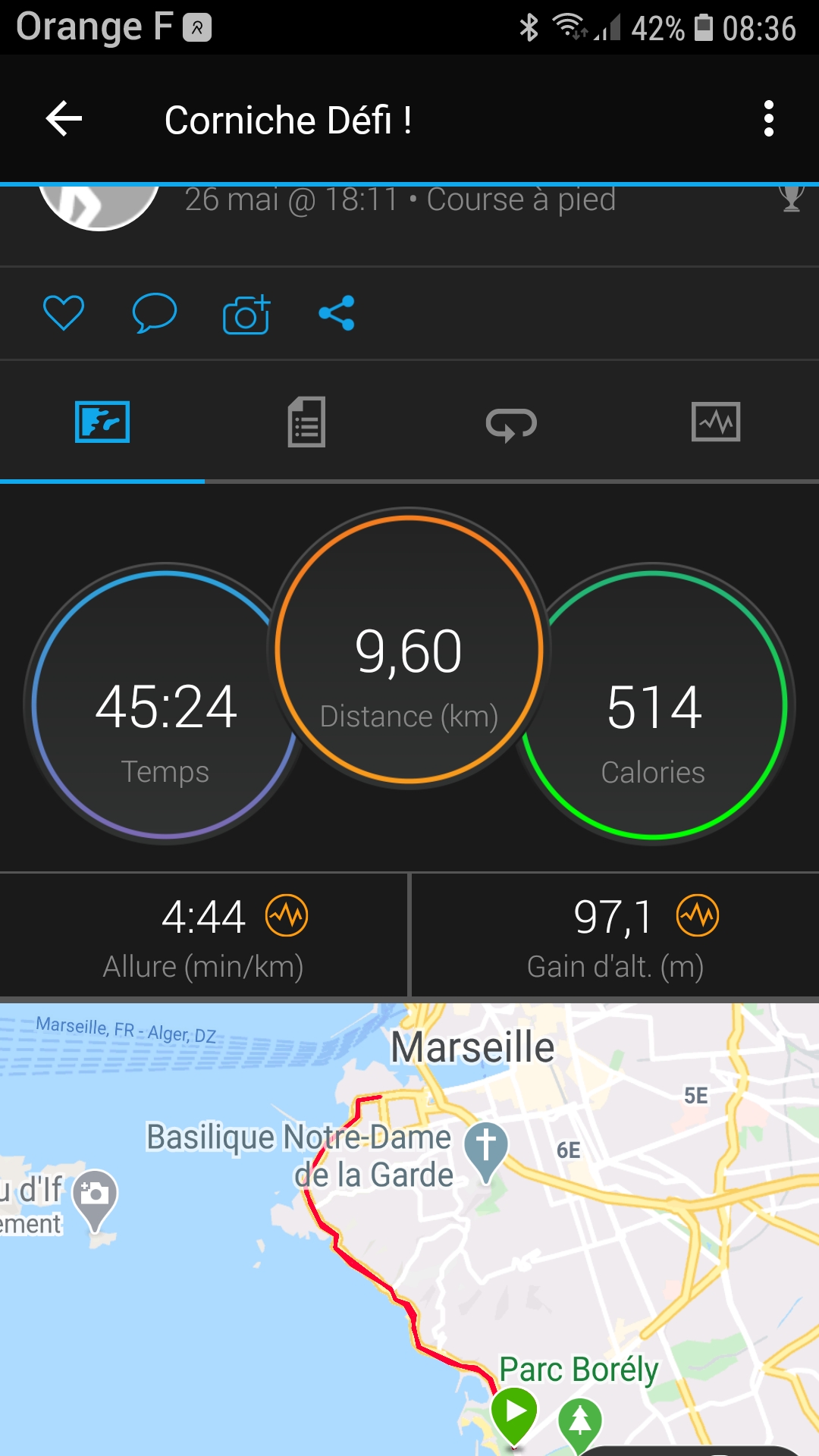
Task: Tap the pace chart icon beside 4:44
Action: 287,916
